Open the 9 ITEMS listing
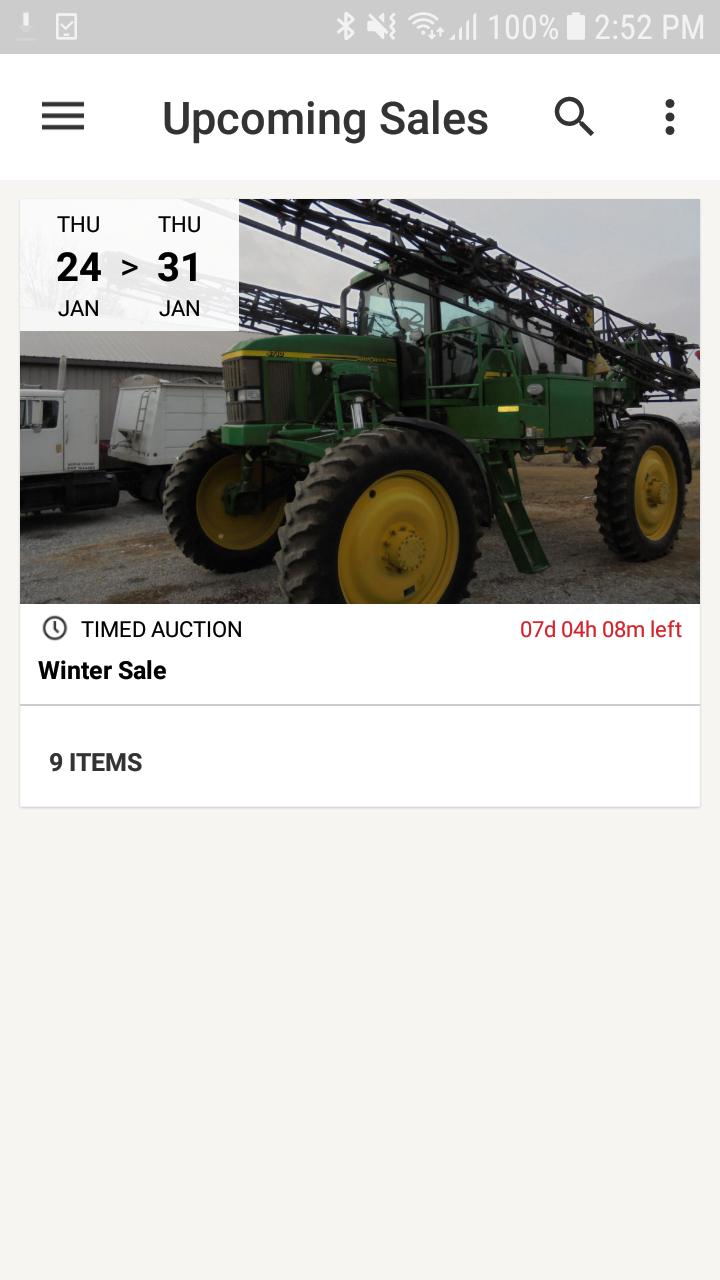The image size is (720, 1280). tap(96, 761)
